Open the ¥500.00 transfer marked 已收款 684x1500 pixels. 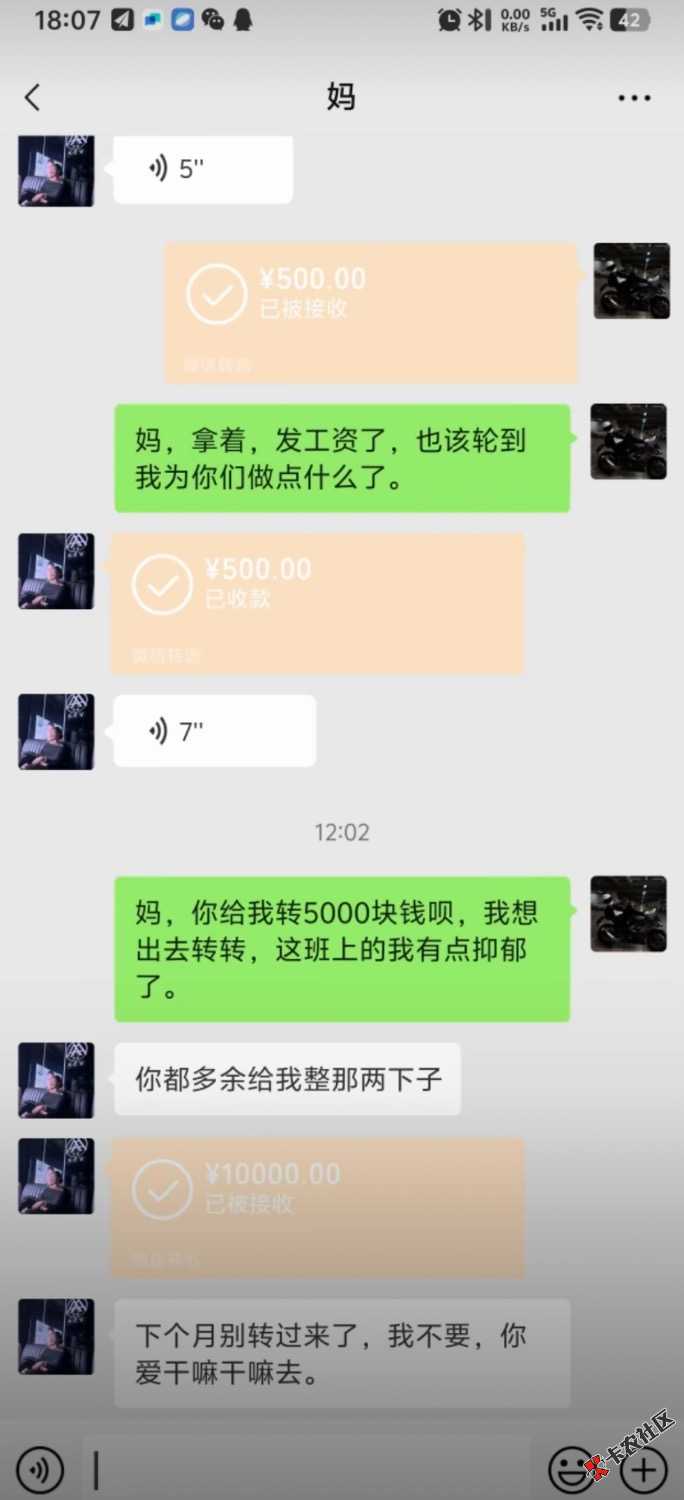(x=316, y=602)
